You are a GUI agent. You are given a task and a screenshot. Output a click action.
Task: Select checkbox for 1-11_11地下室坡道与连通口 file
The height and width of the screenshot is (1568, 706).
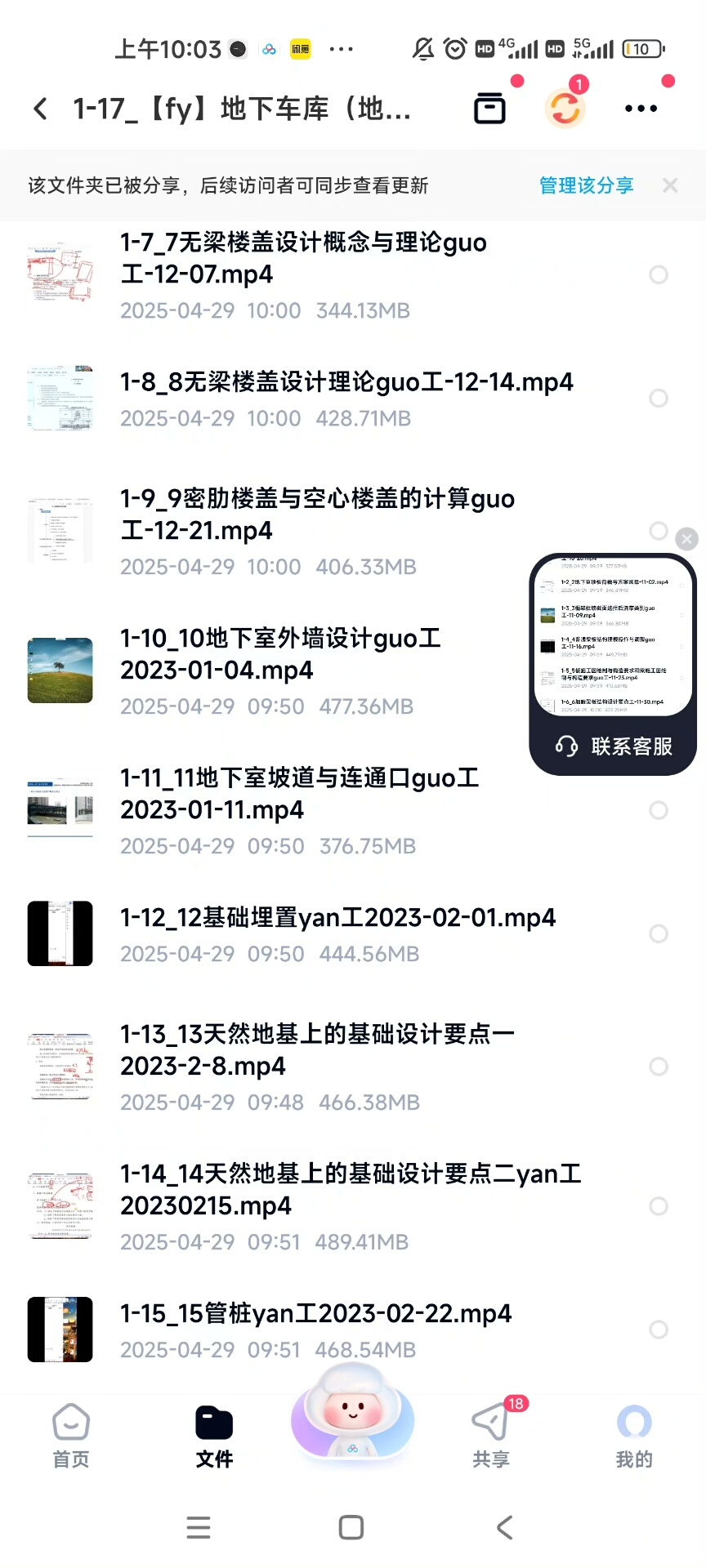pyautogui.click(x=659, y=810)
